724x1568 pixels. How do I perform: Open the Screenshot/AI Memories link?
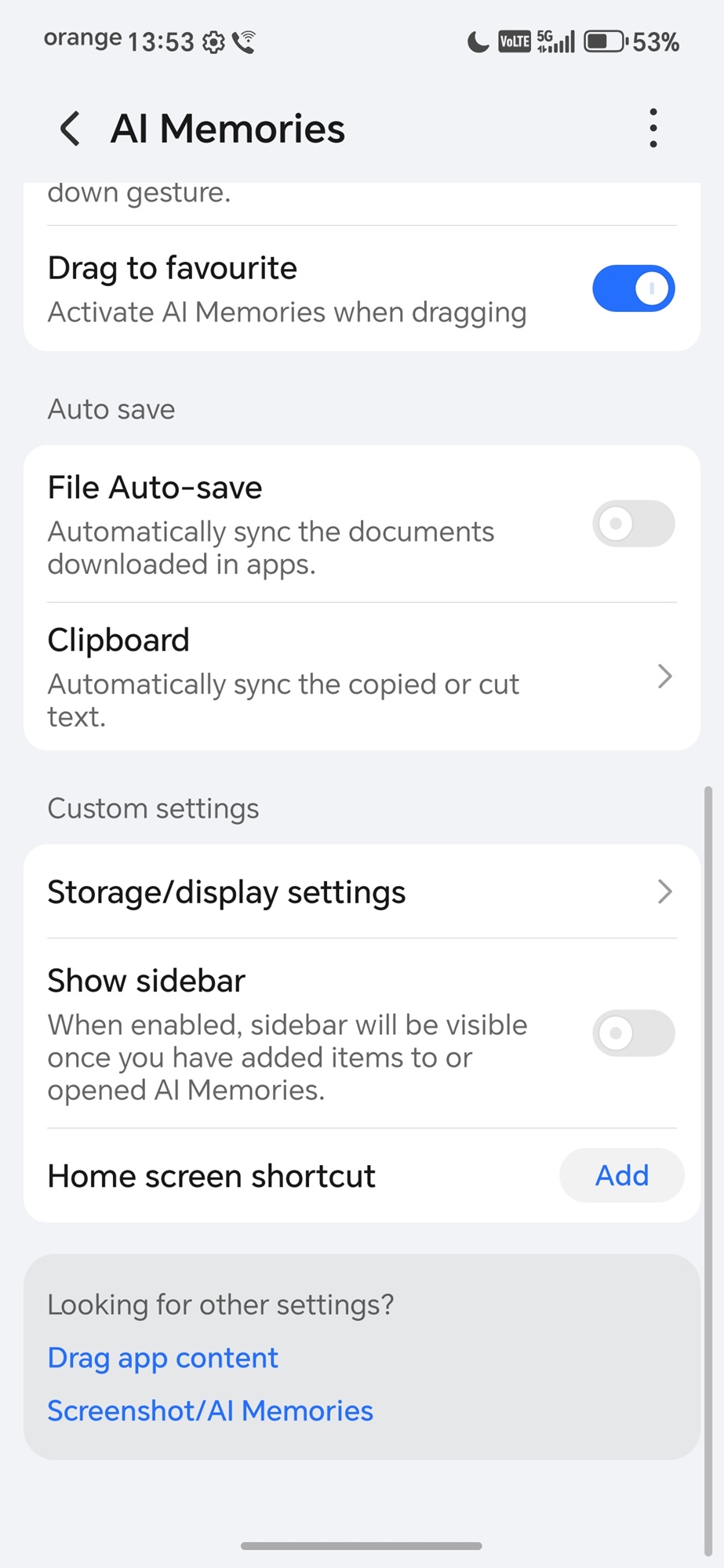(210, 1410)
